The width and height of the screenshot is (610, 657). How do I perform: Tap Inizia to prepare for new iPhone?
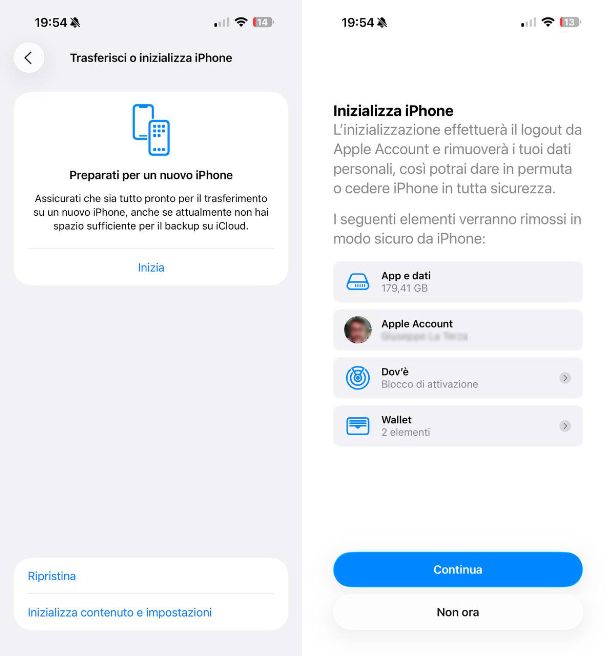tap(151, 267)
